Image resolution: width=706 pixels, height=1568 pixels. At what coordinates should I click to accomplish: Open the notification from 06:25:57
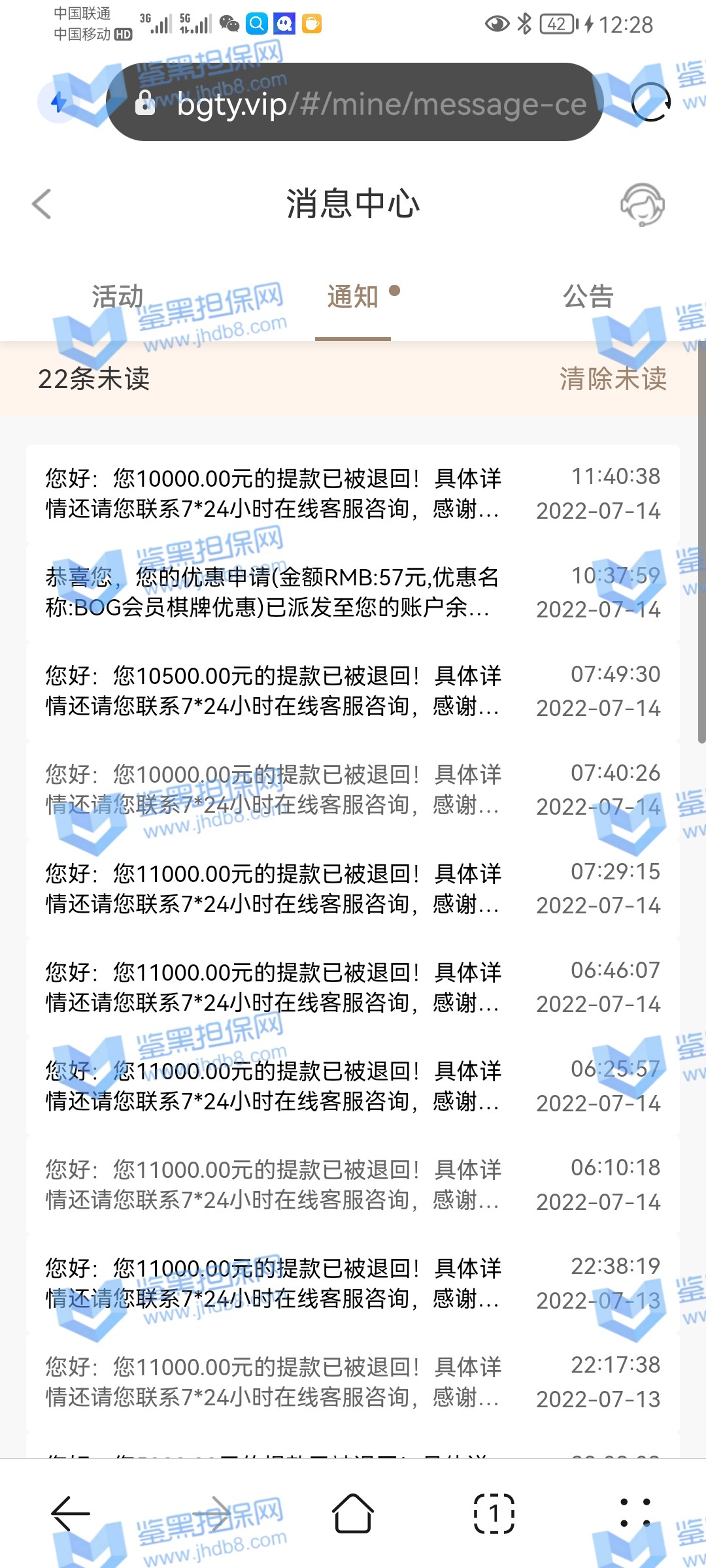[353, 1086]
